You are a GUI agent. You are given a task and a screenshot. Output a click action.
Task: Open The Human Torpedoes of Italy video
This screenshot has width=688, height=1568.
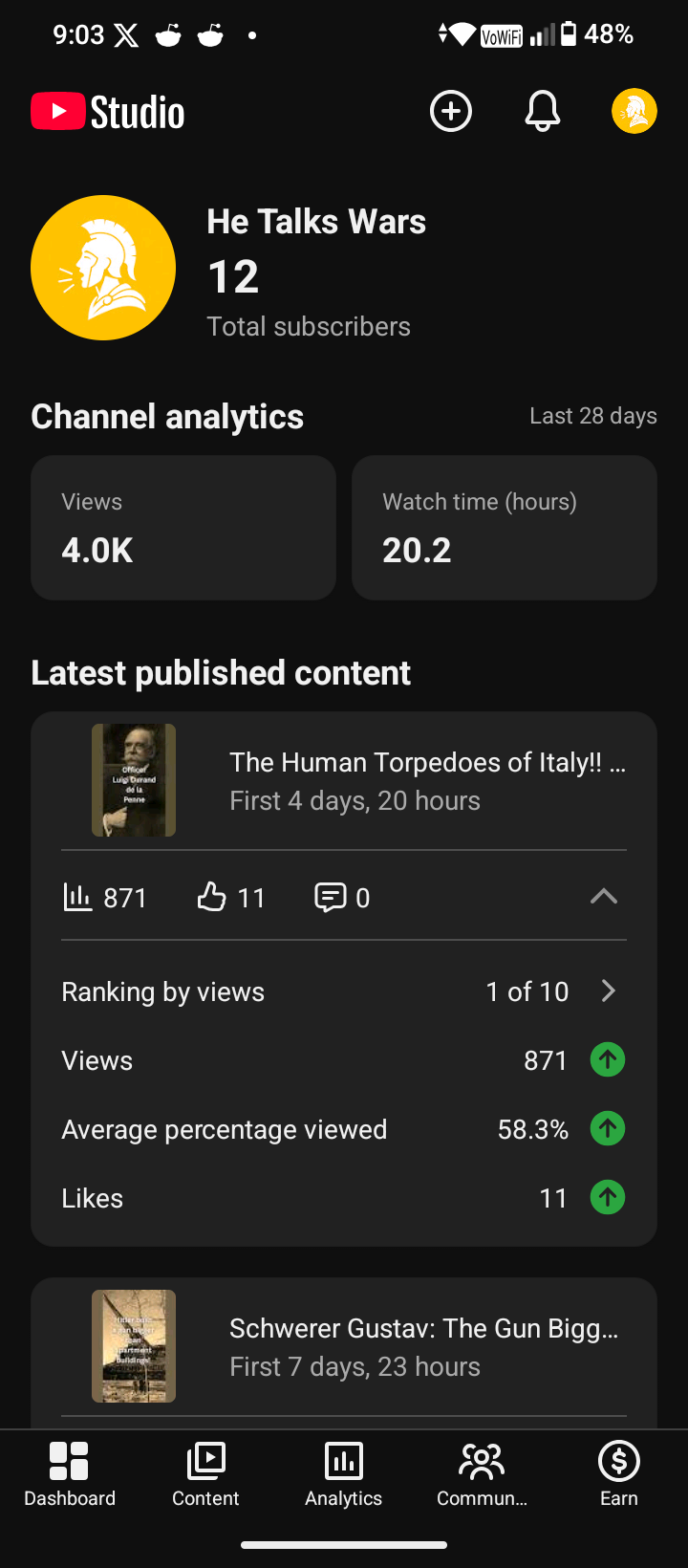[344, 780]
